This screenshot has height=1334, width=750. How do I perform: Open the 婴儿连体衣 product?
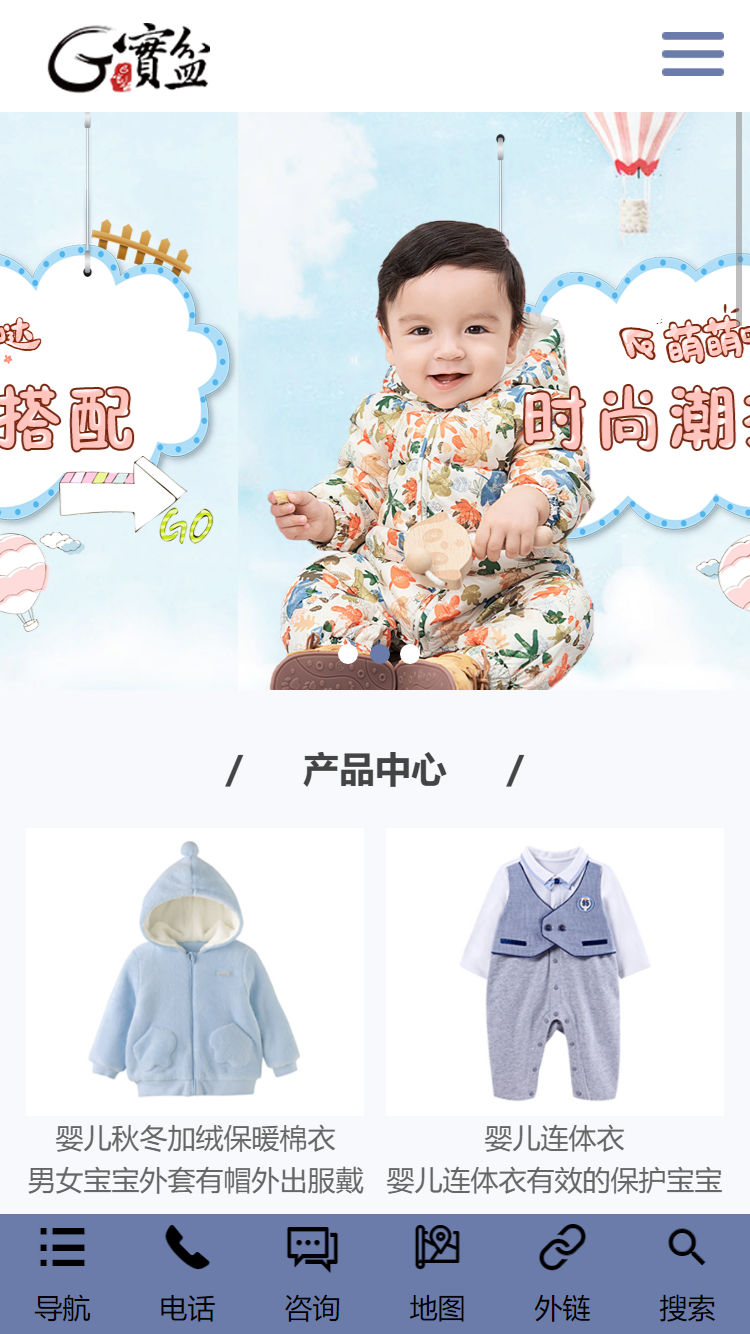pos(555,972)
